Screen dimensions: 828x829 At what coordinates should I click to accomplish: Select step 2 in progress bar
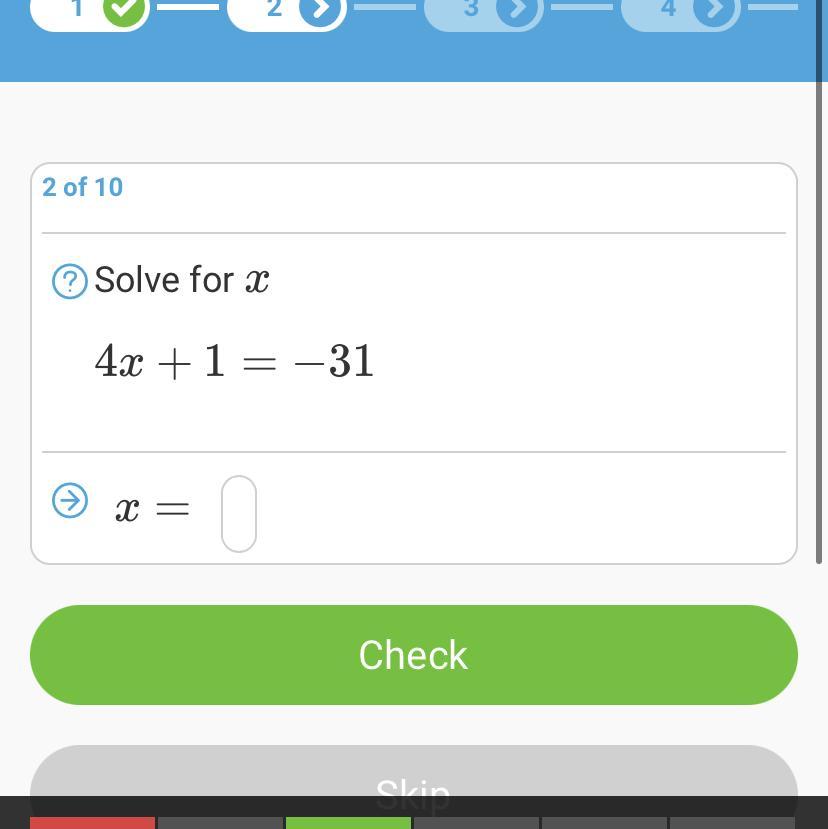pos(287,11)
